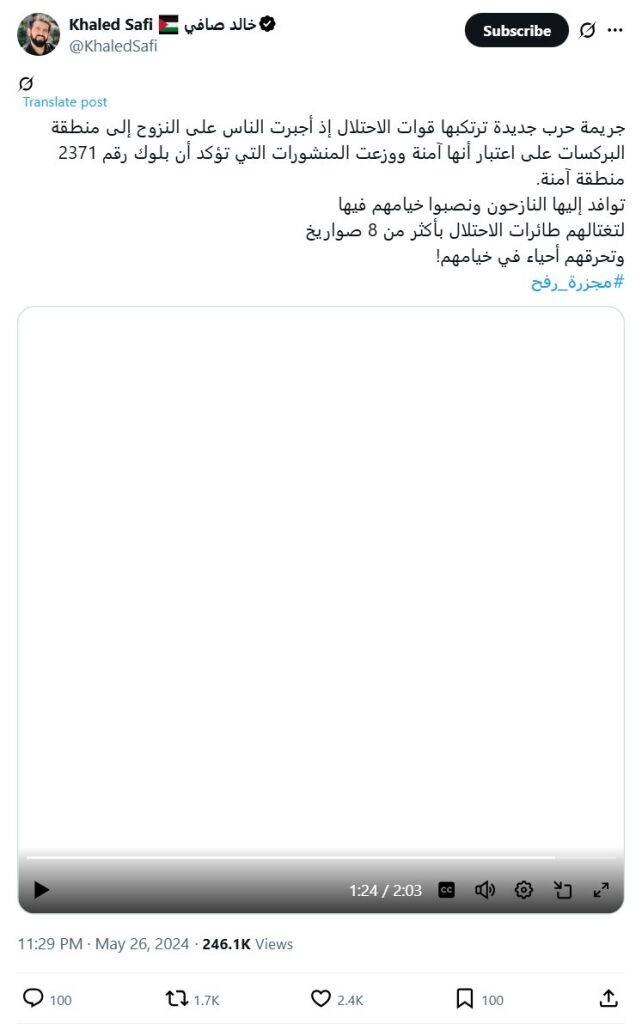Mute the video sound

point(485,889)
